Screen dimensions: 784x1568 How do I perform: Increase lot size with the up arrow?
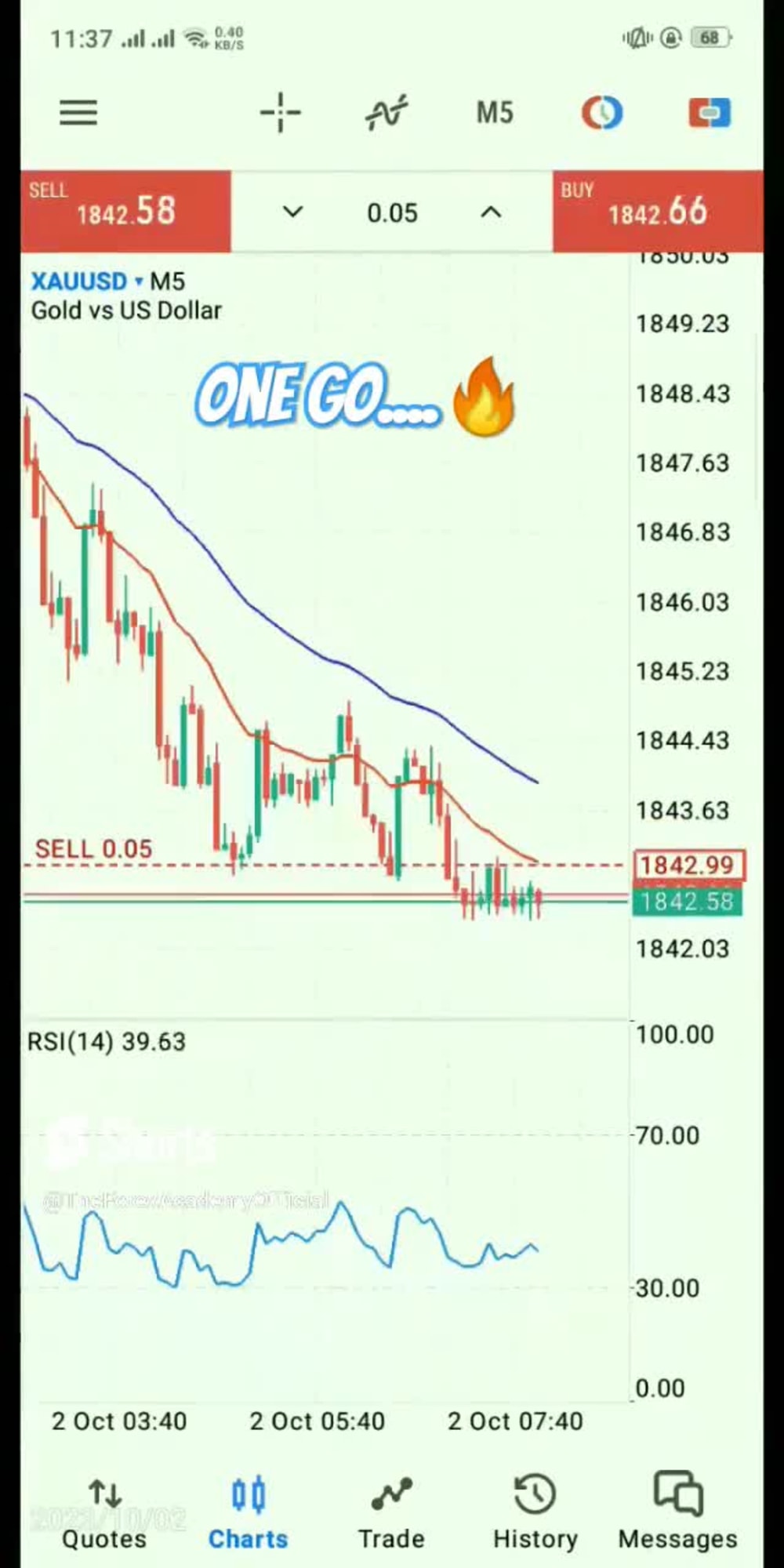tap(491, 212)
